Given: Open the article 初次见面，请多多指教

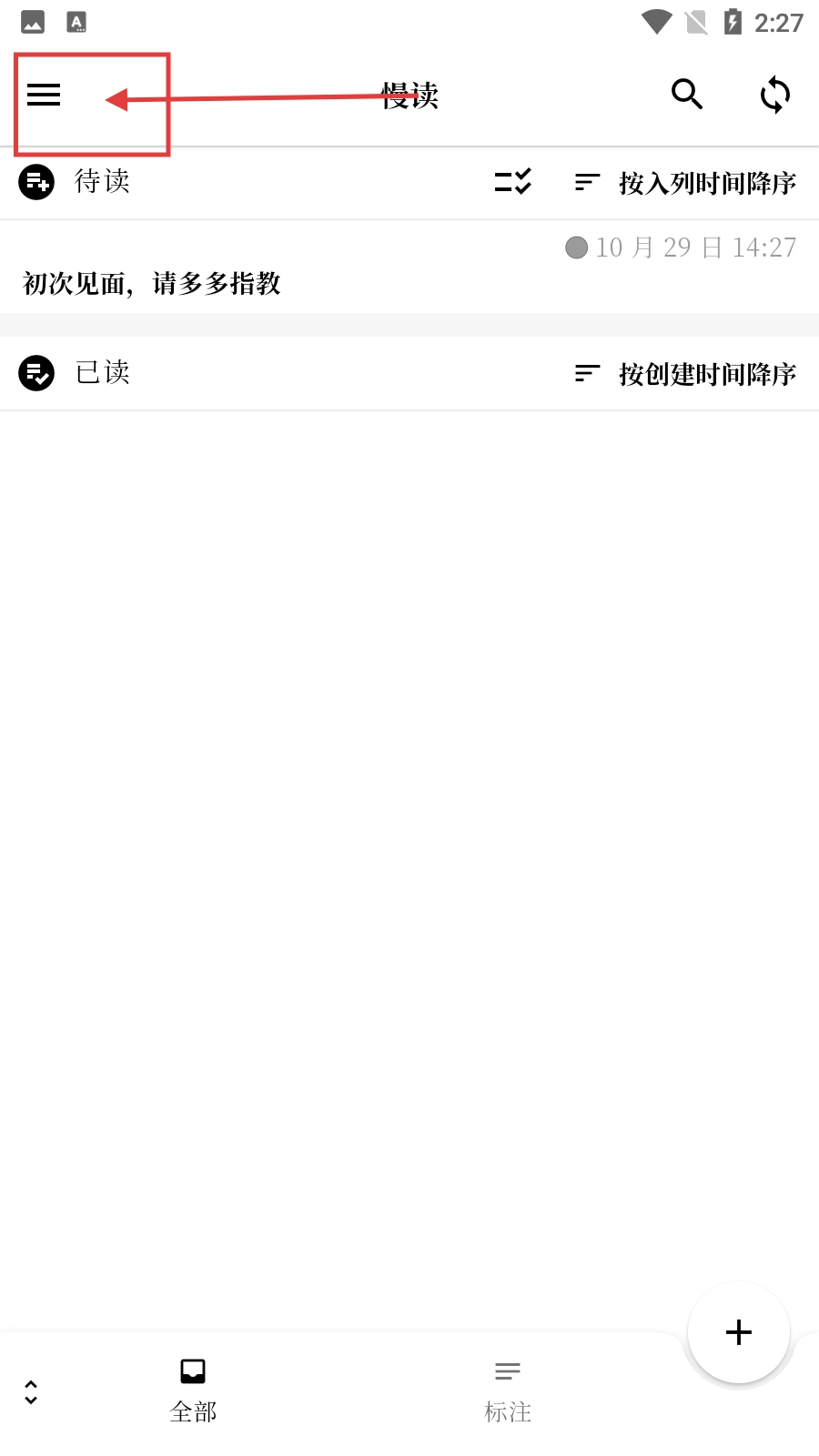Looking at the screenshot, I should click(x=152, y=283).
